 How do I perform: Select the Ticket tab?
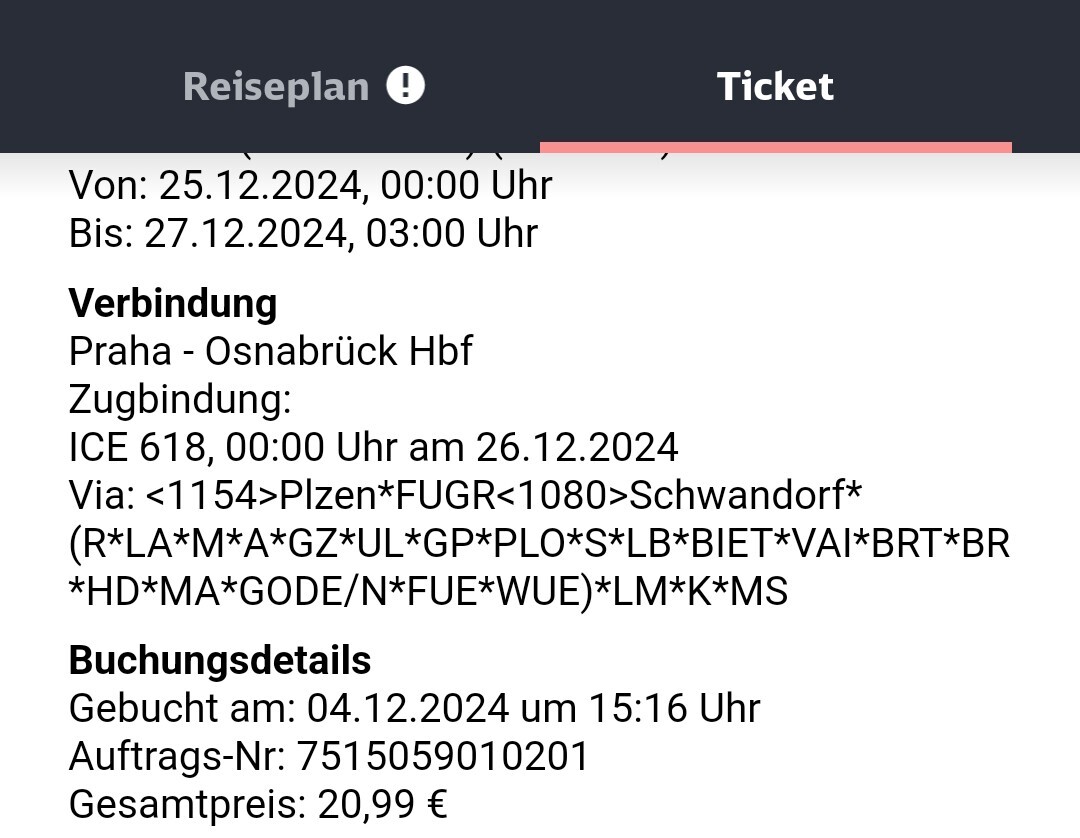tap(775, 87)
